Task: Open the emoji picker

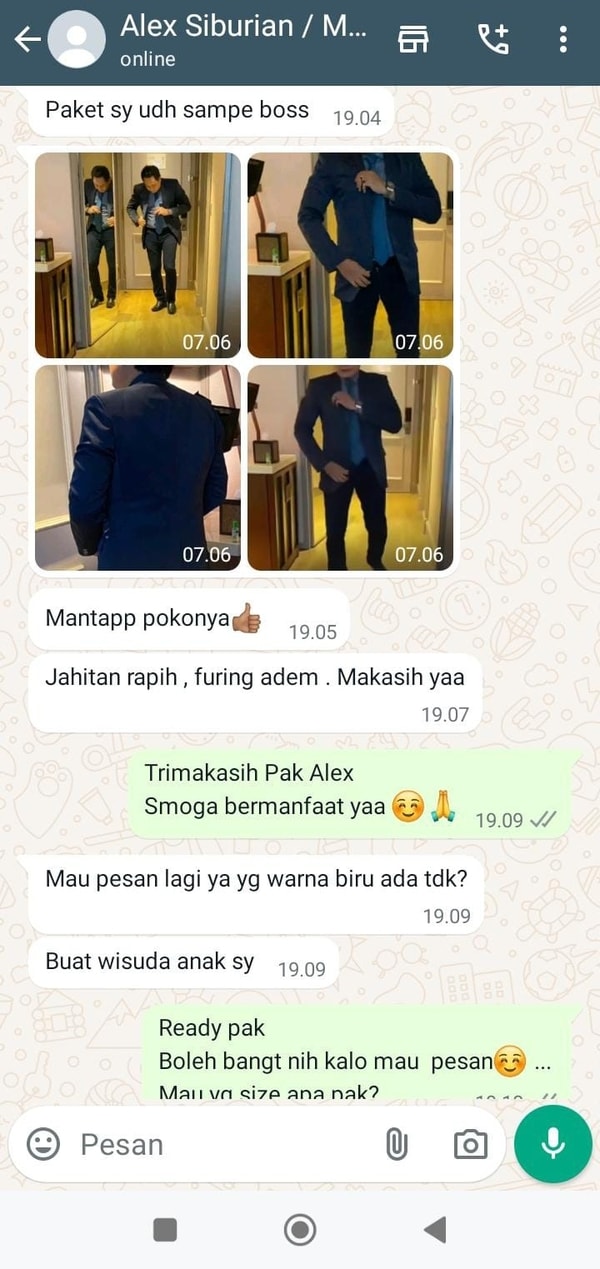Action: point(43,1144)
